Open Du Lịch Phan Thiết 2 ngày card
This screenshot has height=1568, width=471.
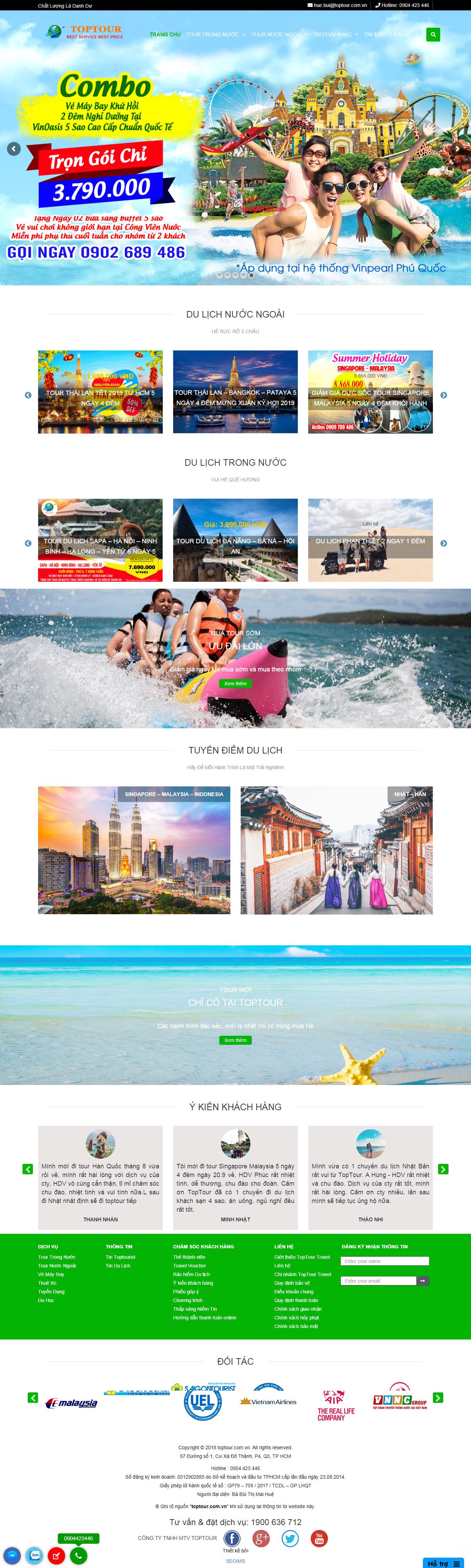370,540
